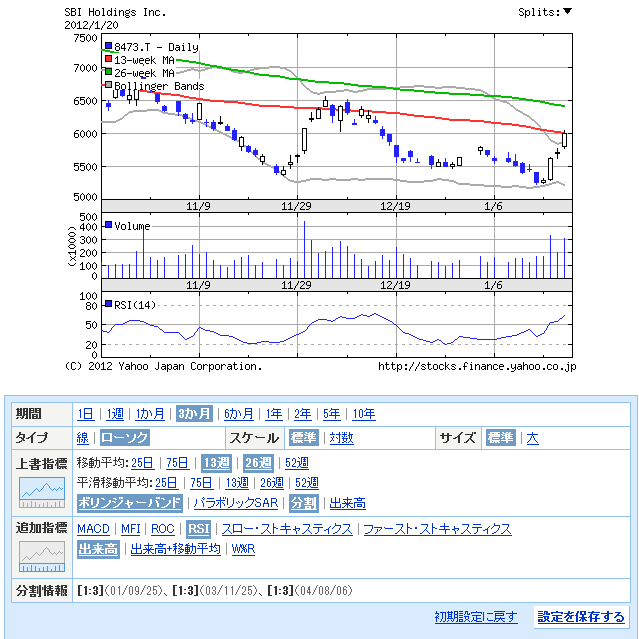Add the W%R indicator
The height and width of the screenshot is (639, 639).
tap(243, 549)
